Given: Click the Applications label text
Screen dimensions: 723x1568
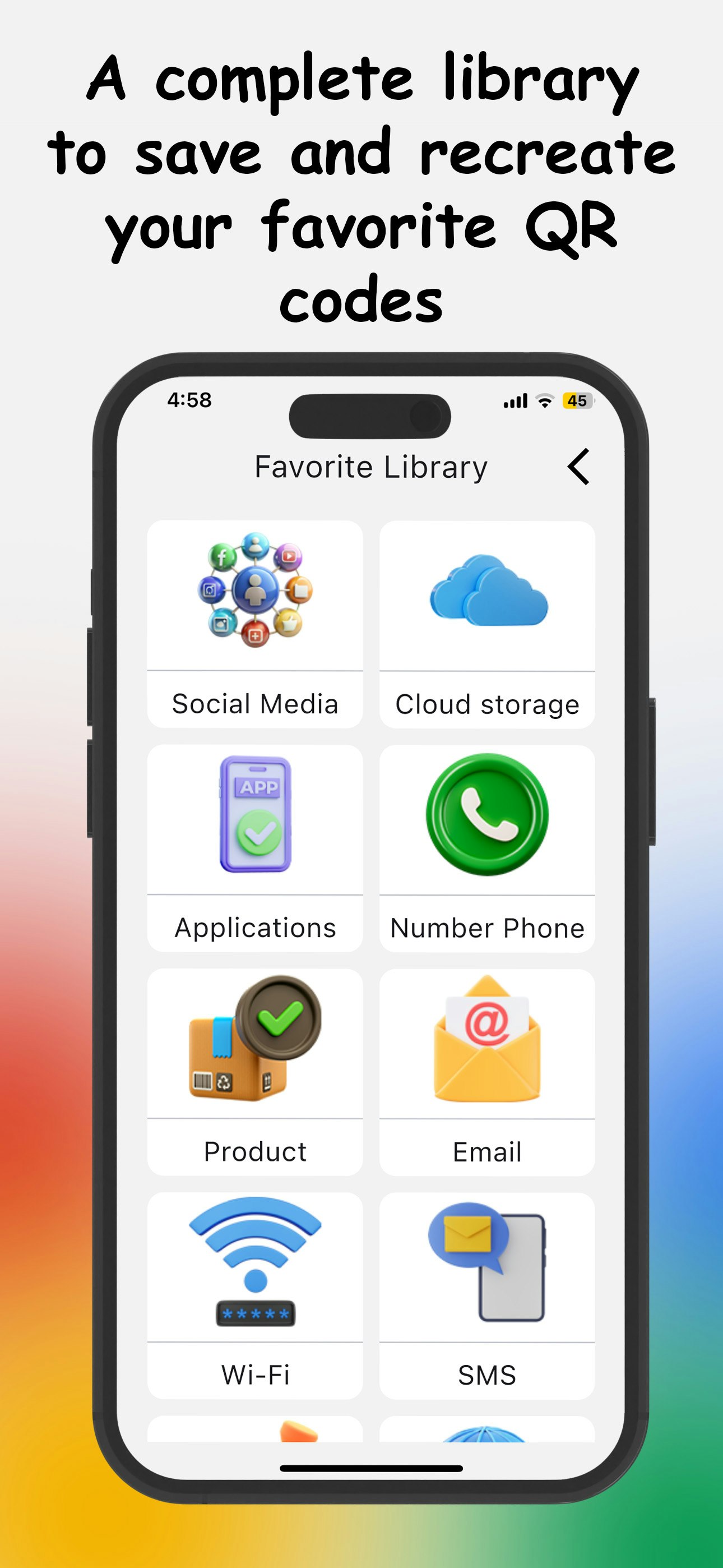Looking at the screenshot, I should [254, 928].
